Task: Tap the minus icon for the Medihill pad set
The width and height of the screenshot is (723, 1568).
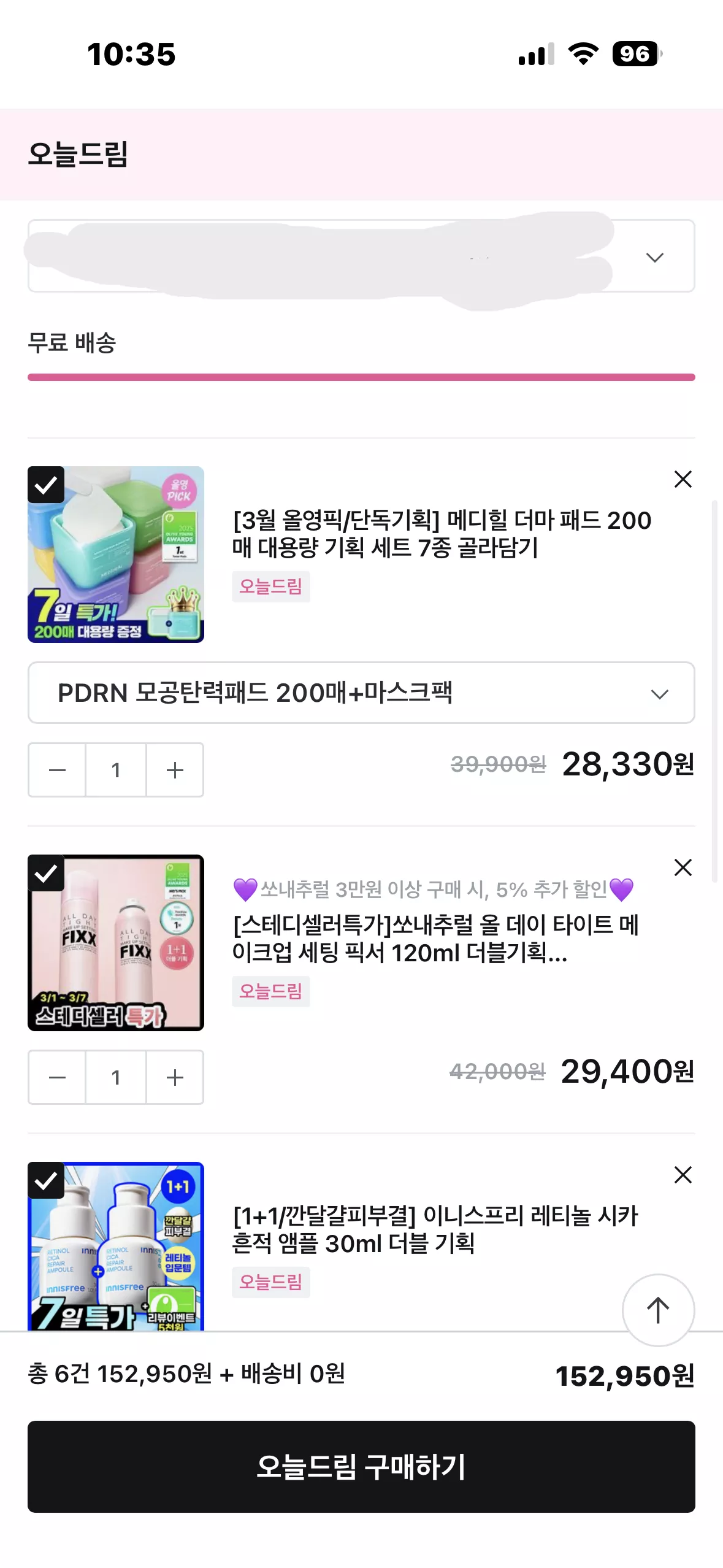Action: click(x=56, y=770)
